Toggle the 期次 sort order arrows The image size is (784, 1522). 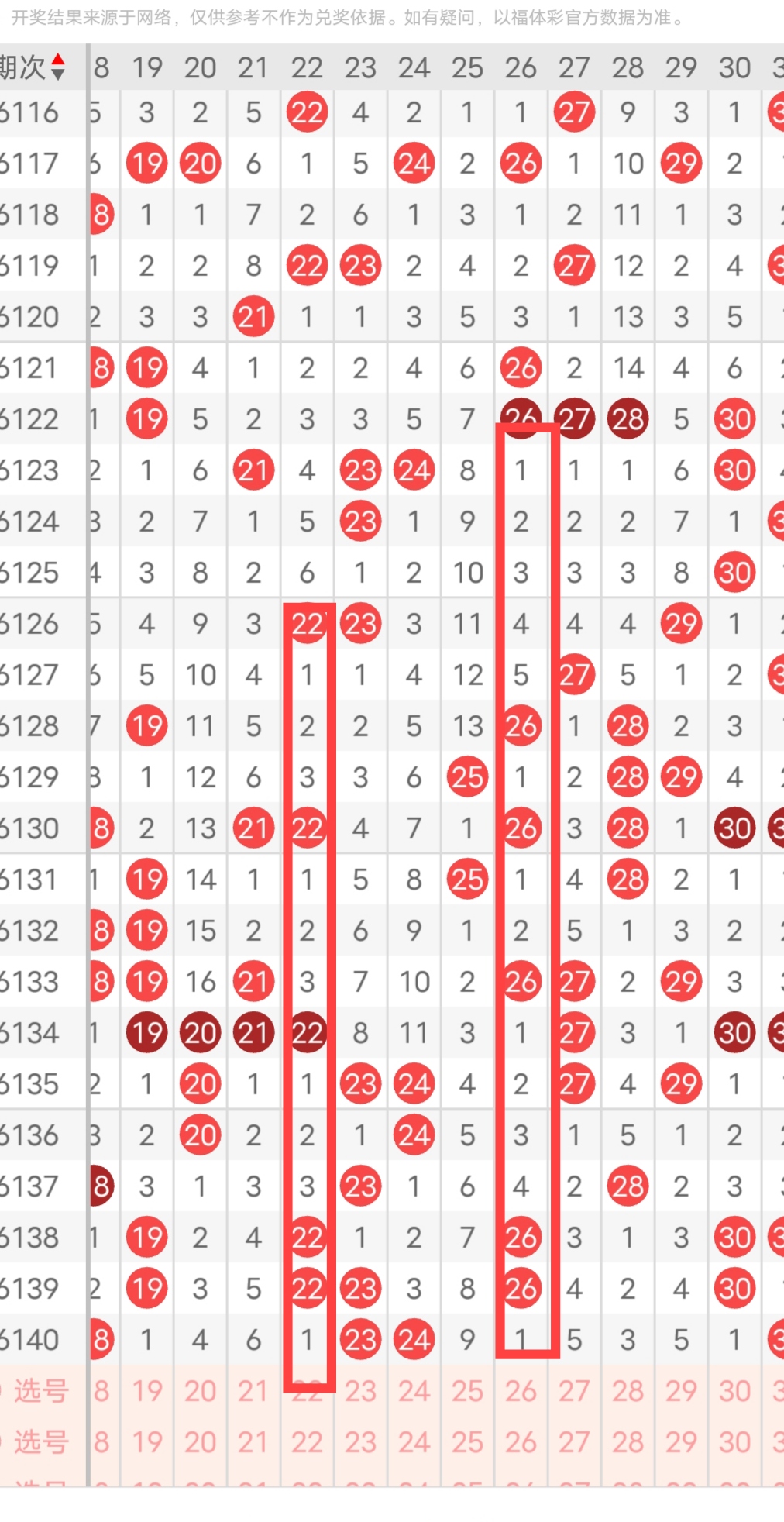coord(58,67)
